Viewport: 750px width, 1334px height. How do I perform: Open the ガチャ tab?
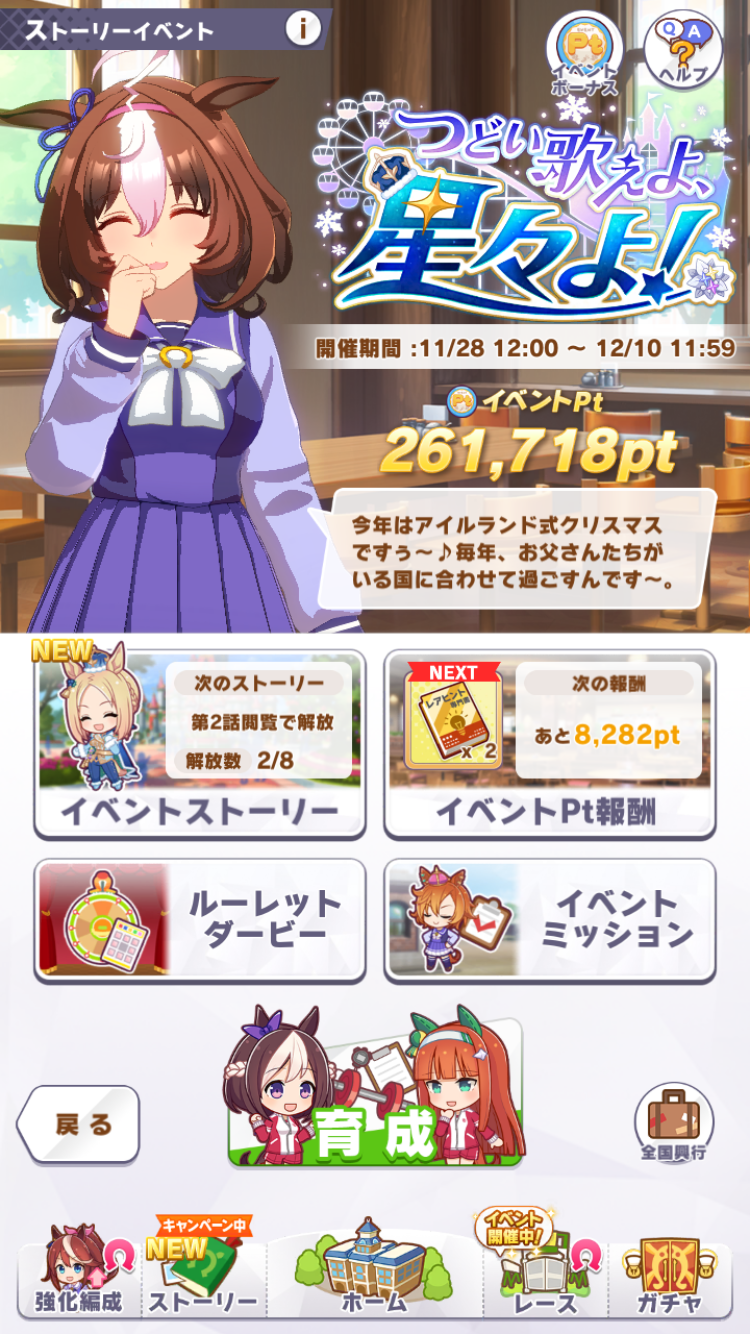click(670, 1272)
